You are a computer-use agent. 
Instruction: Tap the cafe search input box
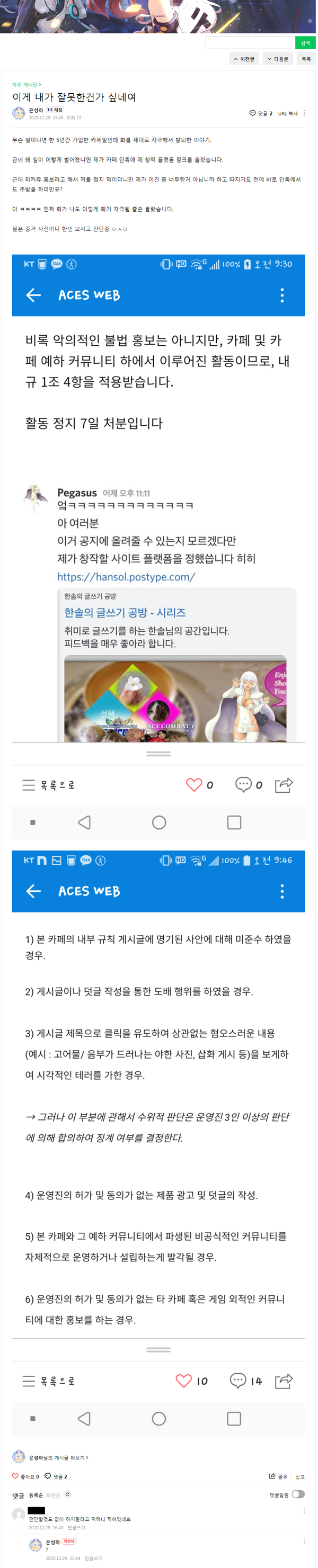(x=250, y=42)
